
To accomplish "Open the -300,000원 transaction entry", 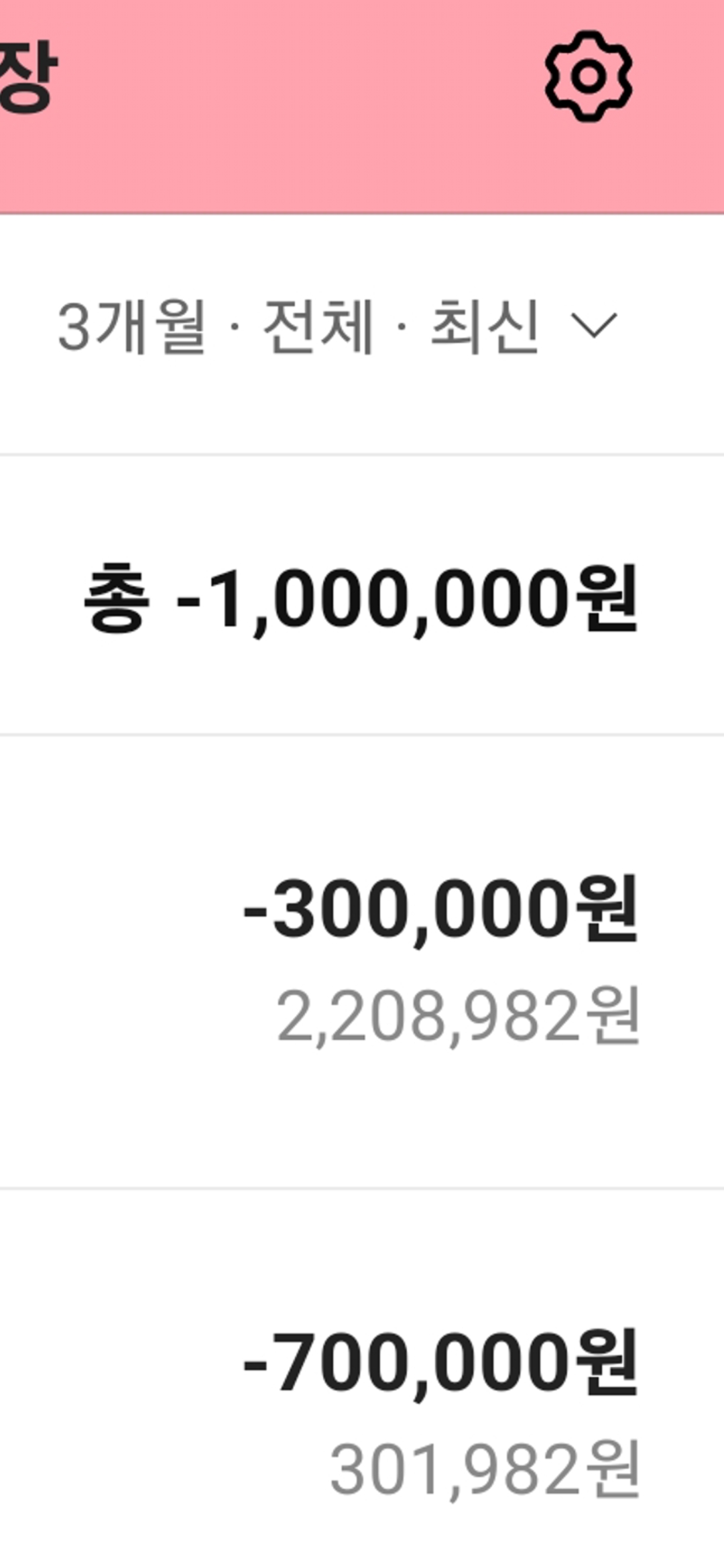I will [x=362, y=962].
